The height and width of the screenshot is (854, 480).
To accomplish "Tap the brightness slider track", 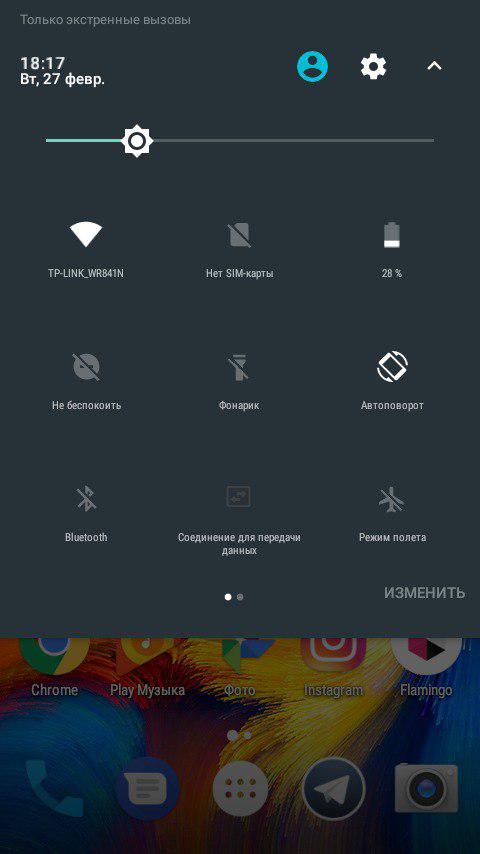I will tap(240, 141).
